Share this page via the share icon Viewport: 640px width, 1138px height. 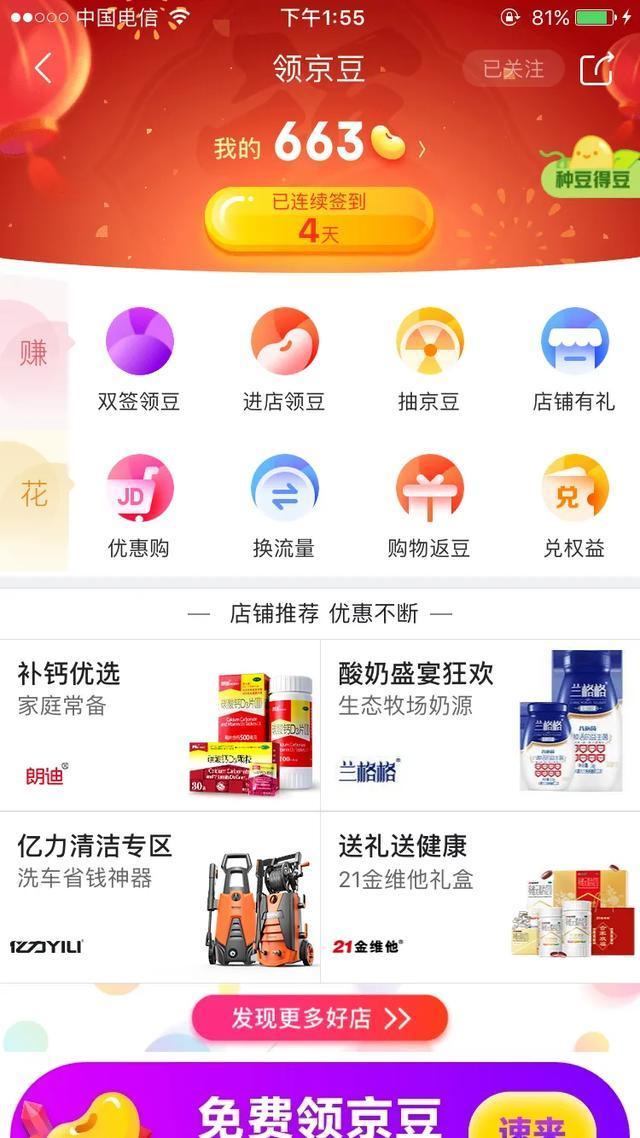click(596, 69)
